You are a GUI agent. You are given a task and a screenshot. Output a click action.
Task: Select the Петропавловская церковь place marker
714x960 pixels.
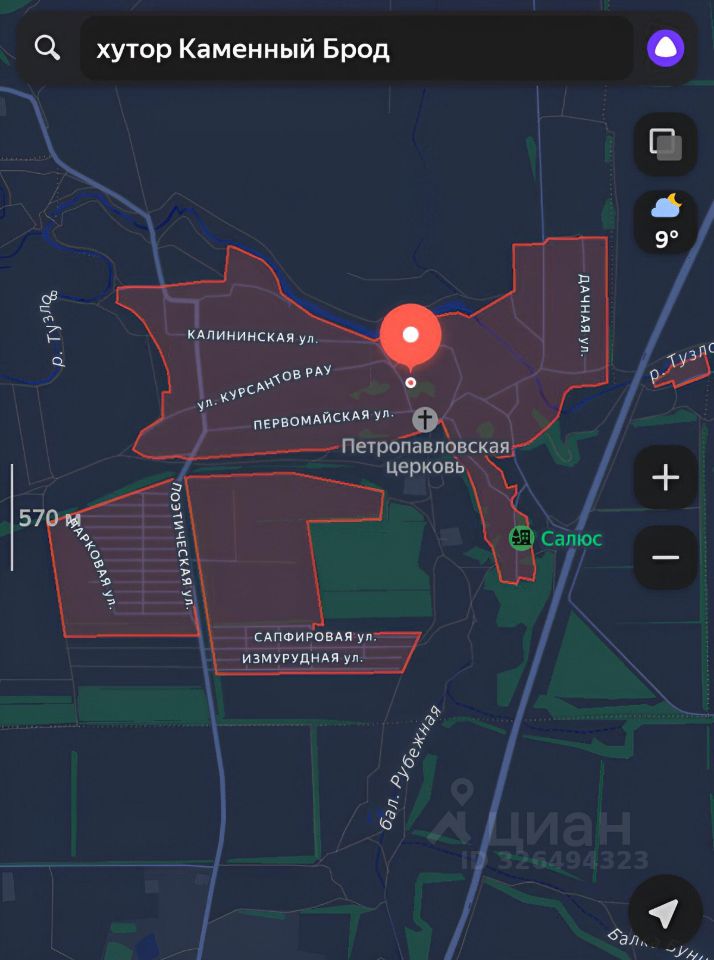coord(425,420)
